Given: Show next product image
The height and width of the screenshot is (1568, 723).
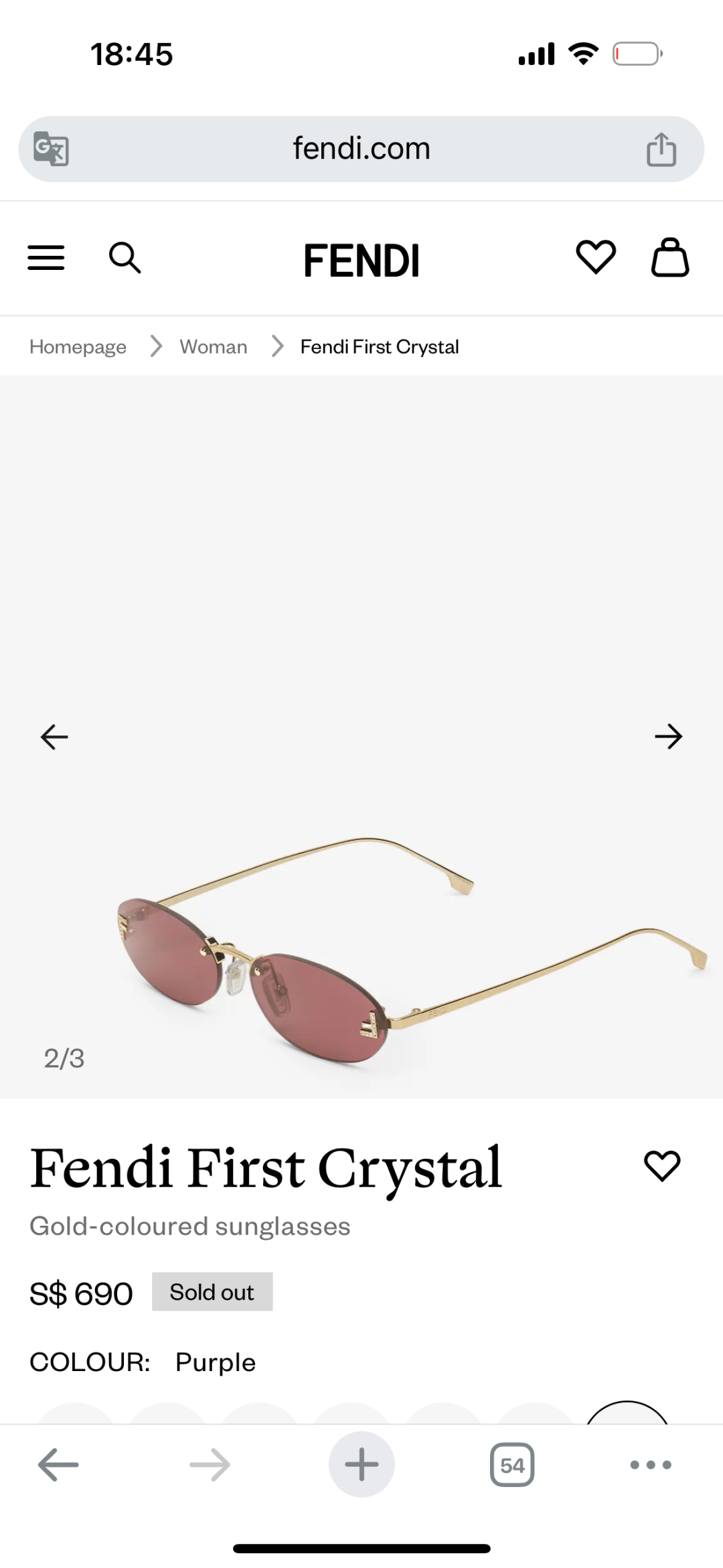Looking at the screenshot, I should [668, 737].
